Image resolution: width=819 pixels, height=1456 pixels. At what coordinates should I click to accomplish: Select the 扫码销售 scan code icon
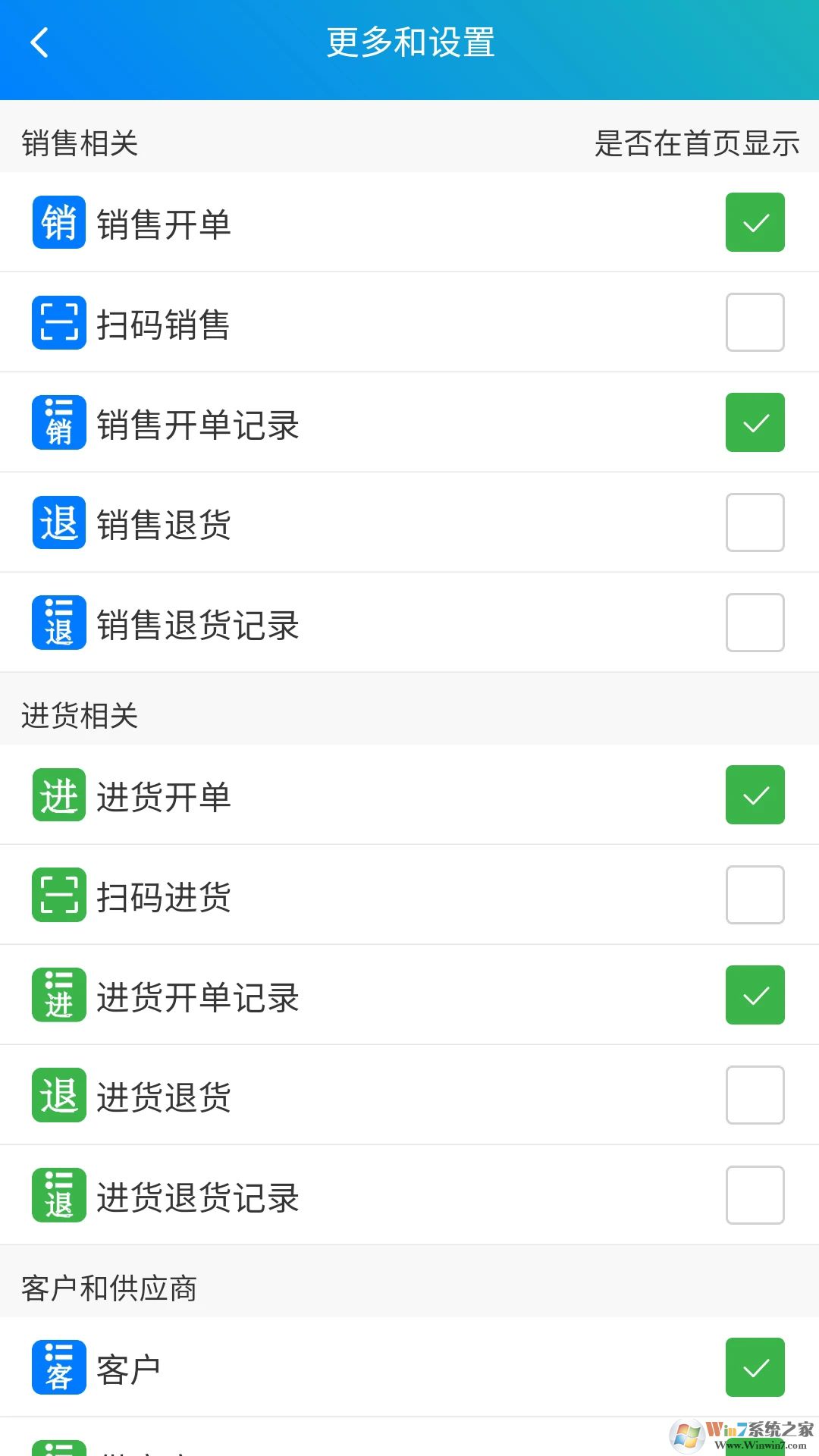pos(58,322)
